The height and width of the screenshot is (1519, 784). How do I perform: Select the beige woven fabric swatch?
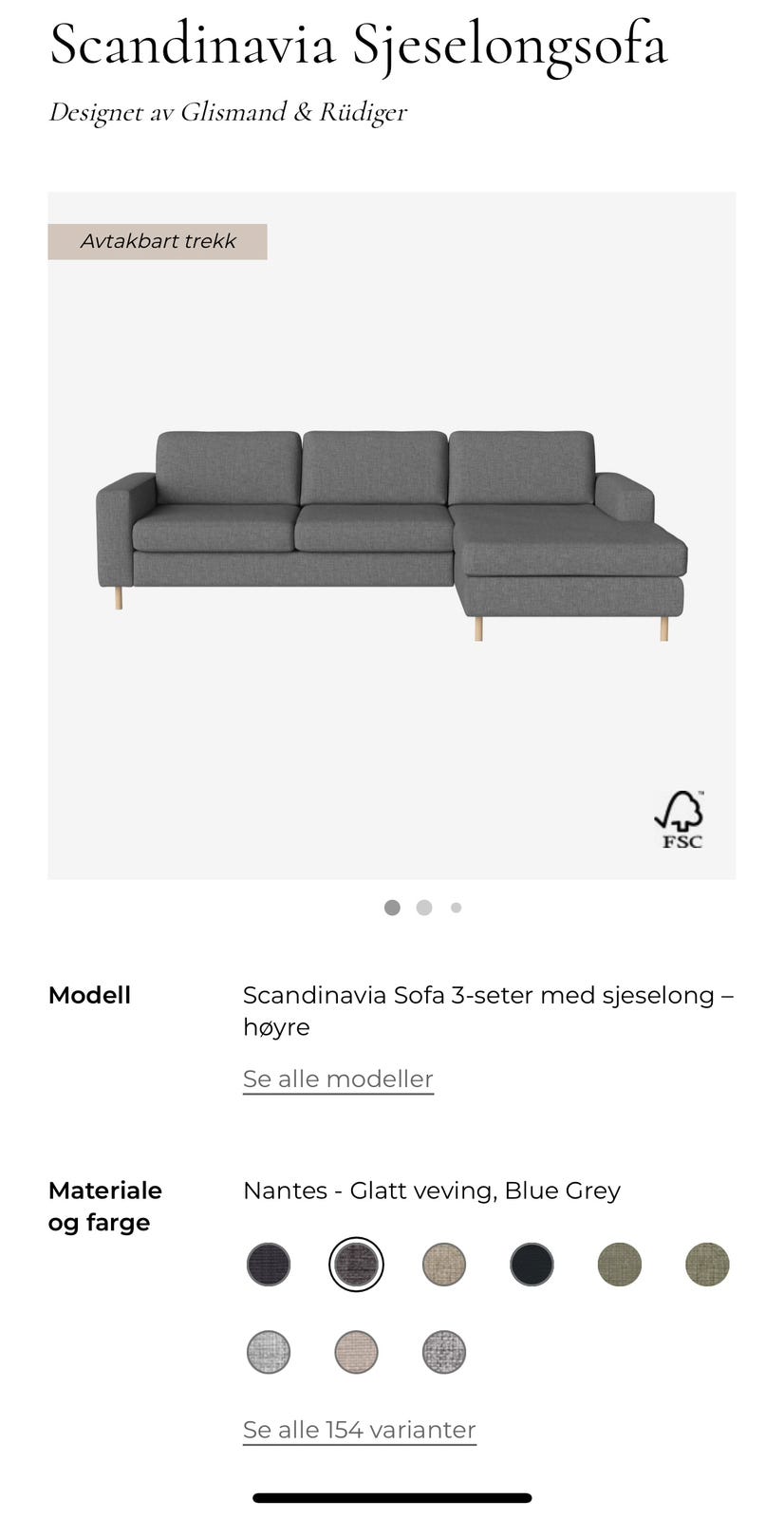coord(443,1264)
